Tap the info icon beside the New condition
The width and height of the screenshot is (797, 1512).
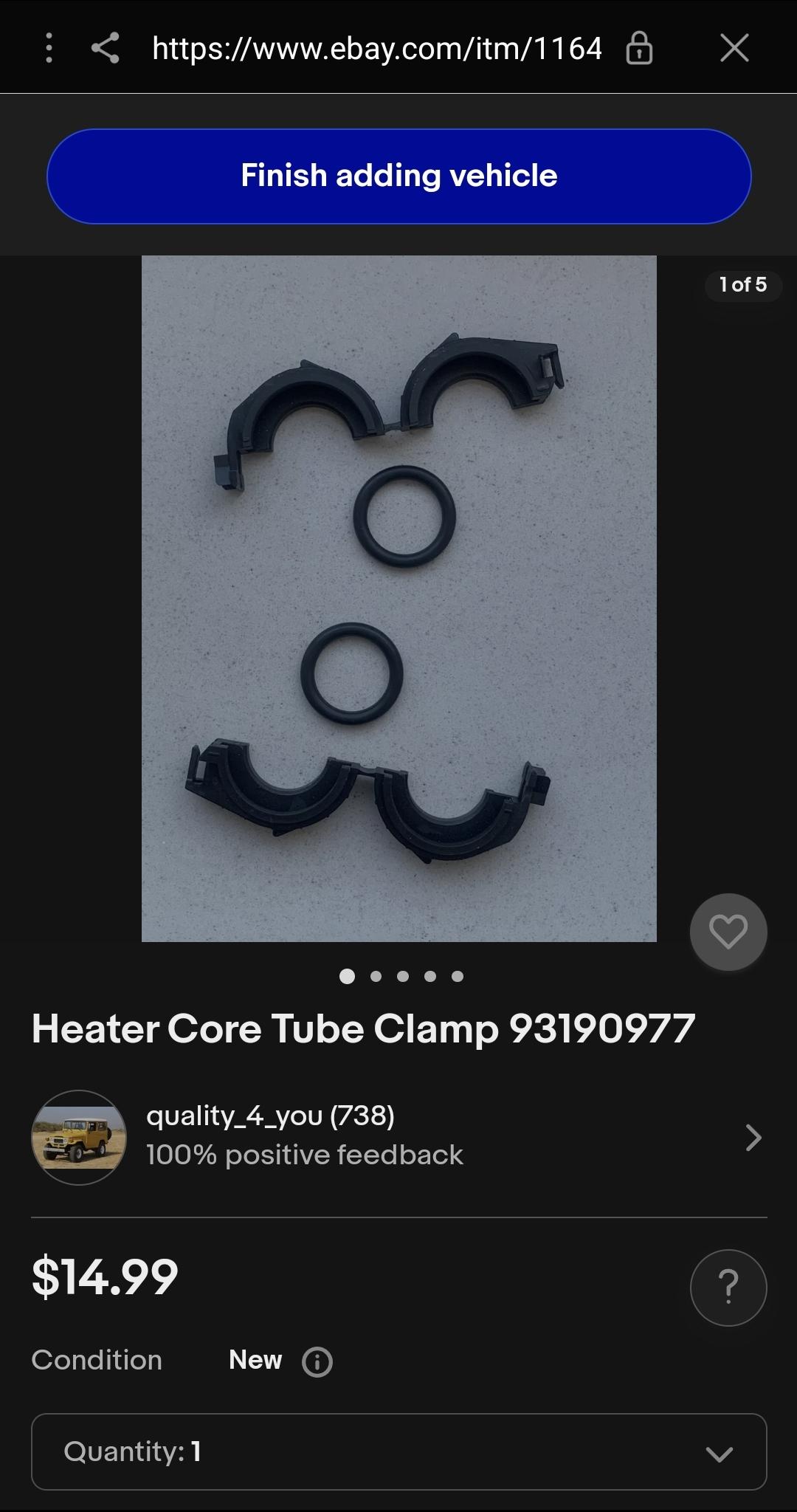tap(316, 1361)
